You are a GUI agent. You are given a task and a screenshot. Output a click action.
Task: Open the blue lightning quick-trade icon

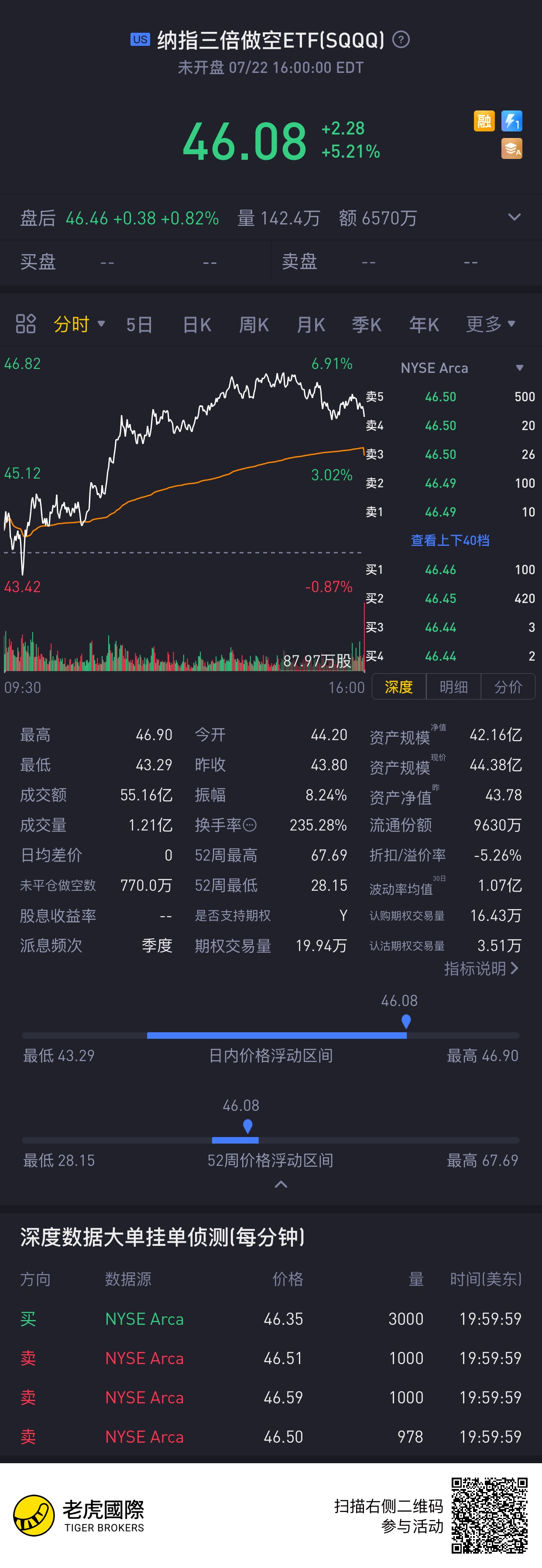511,121
